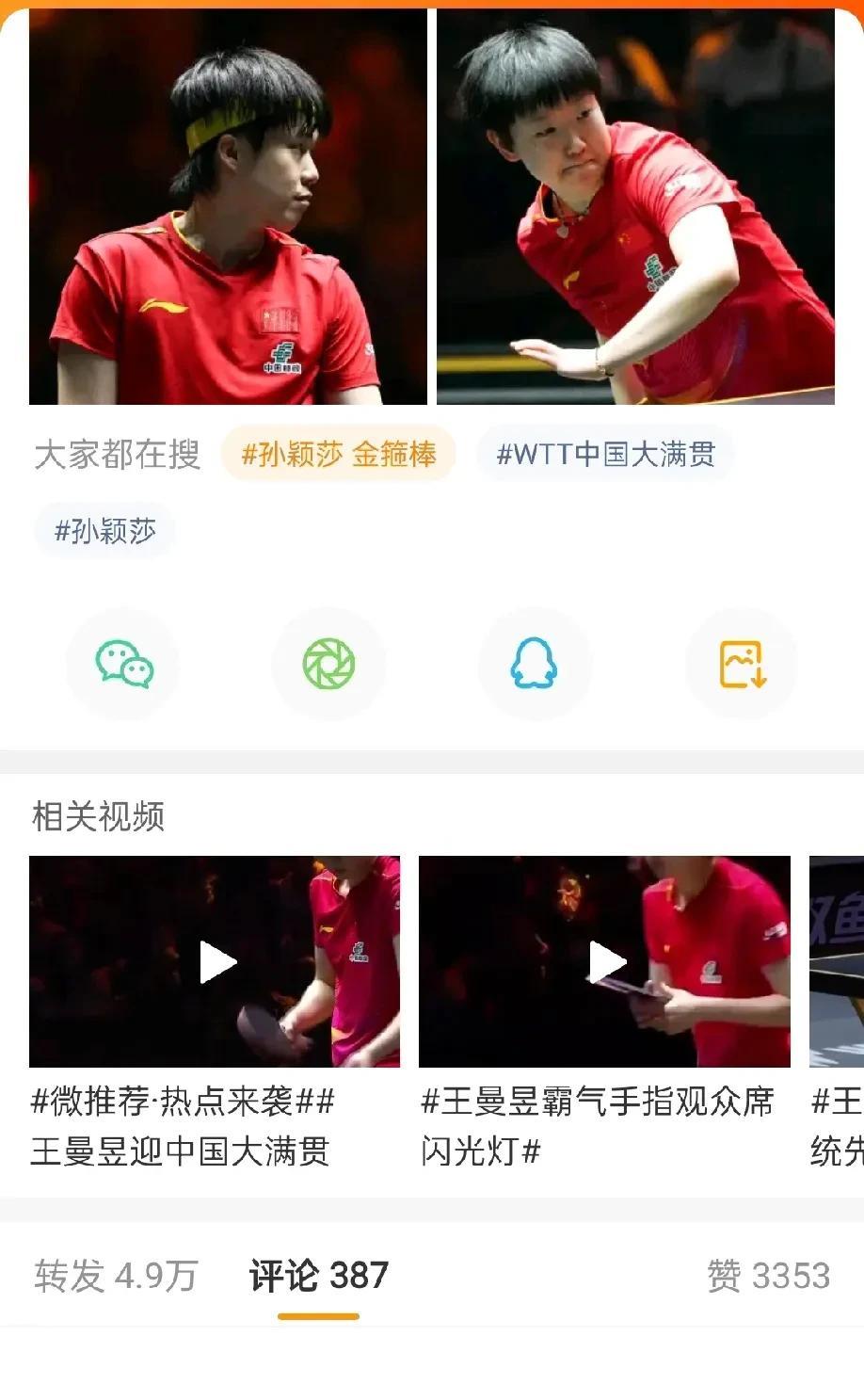Open the 赞 3353 likes tab
Viewport: 864px width, 1400px height.
click(768, 1277)
